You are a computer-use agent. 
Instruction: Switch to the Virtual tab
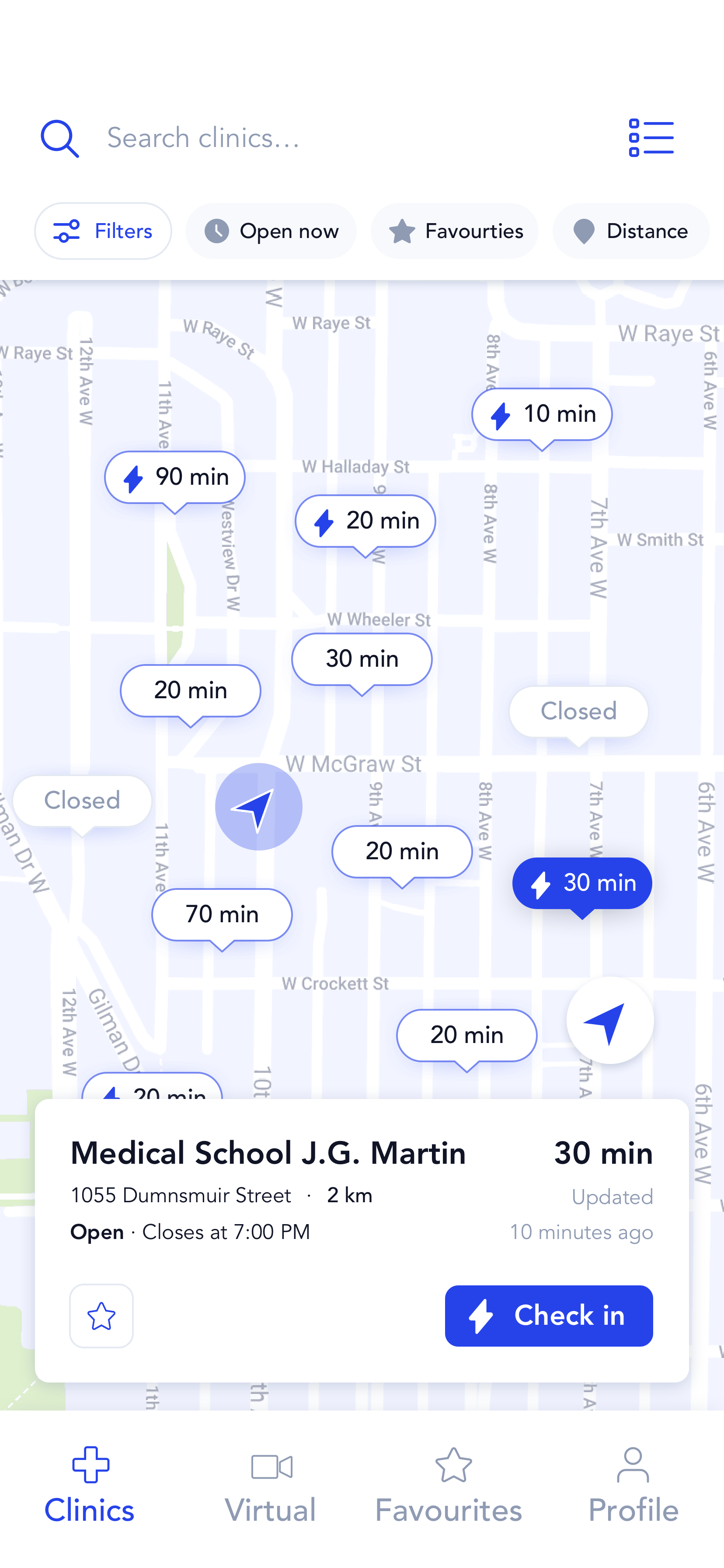(271, 1485)
